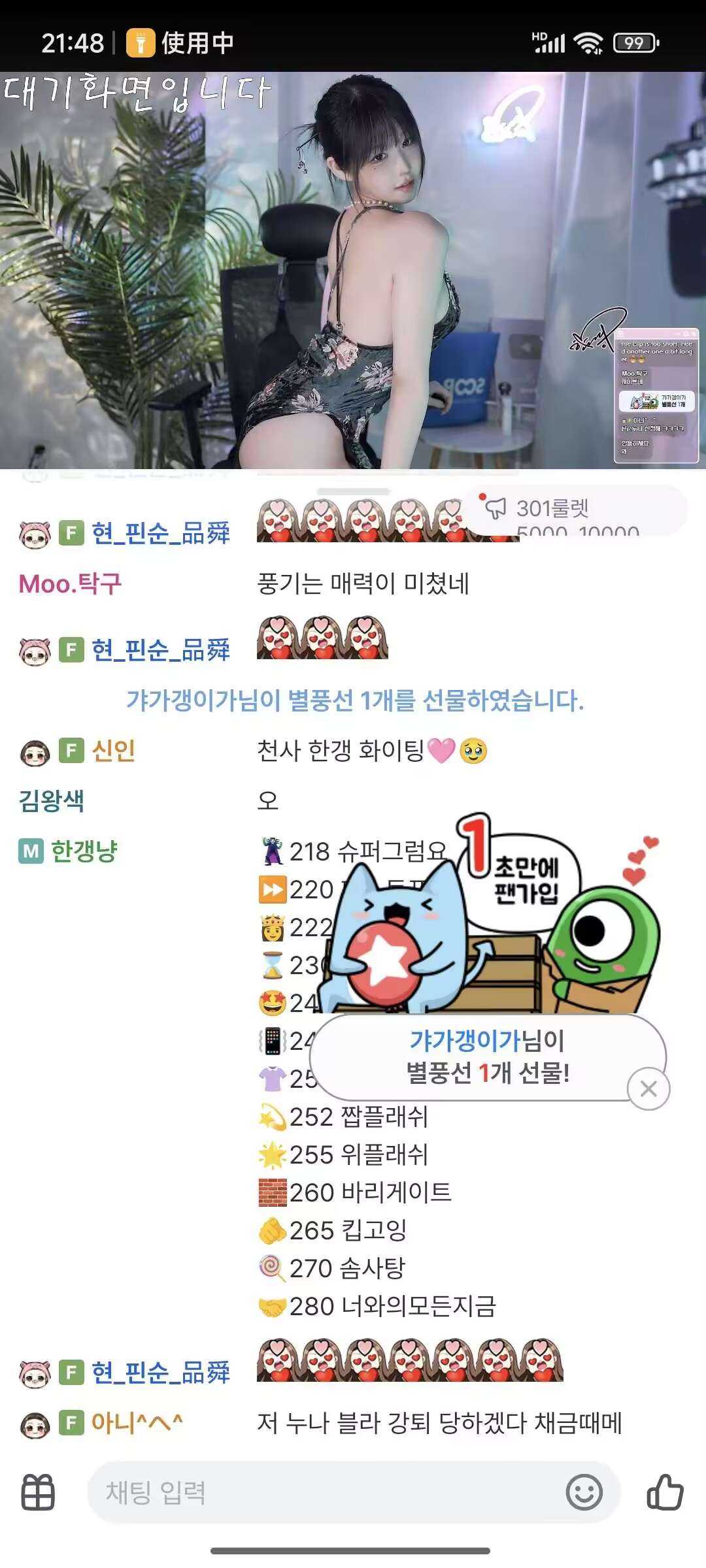Screen dimensions: 706x1568
Task: Open the gift box icon
Action: click(38, 1492)
